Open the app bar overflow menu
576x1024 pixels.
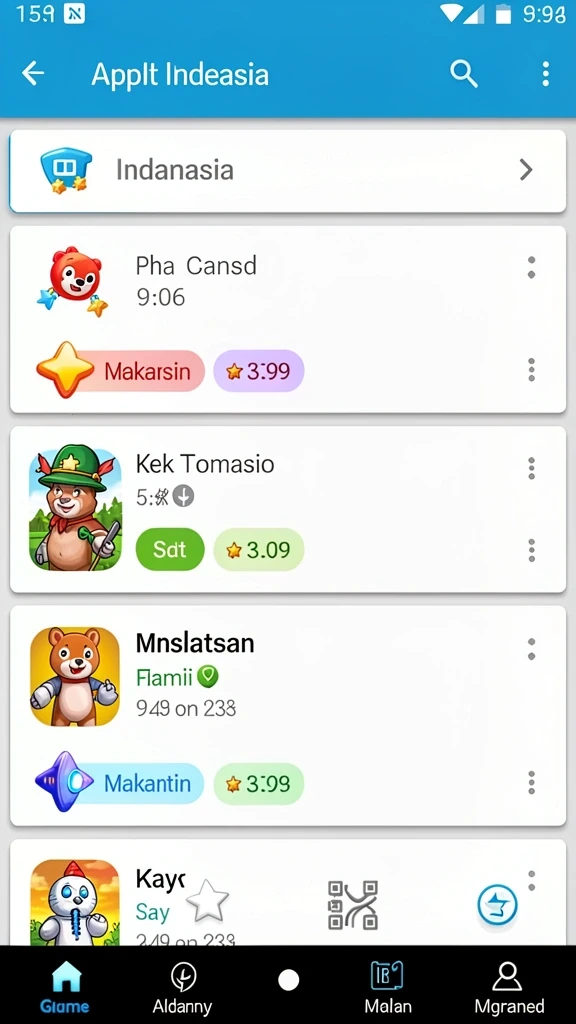pyautogui.click(x=545, y=74)
